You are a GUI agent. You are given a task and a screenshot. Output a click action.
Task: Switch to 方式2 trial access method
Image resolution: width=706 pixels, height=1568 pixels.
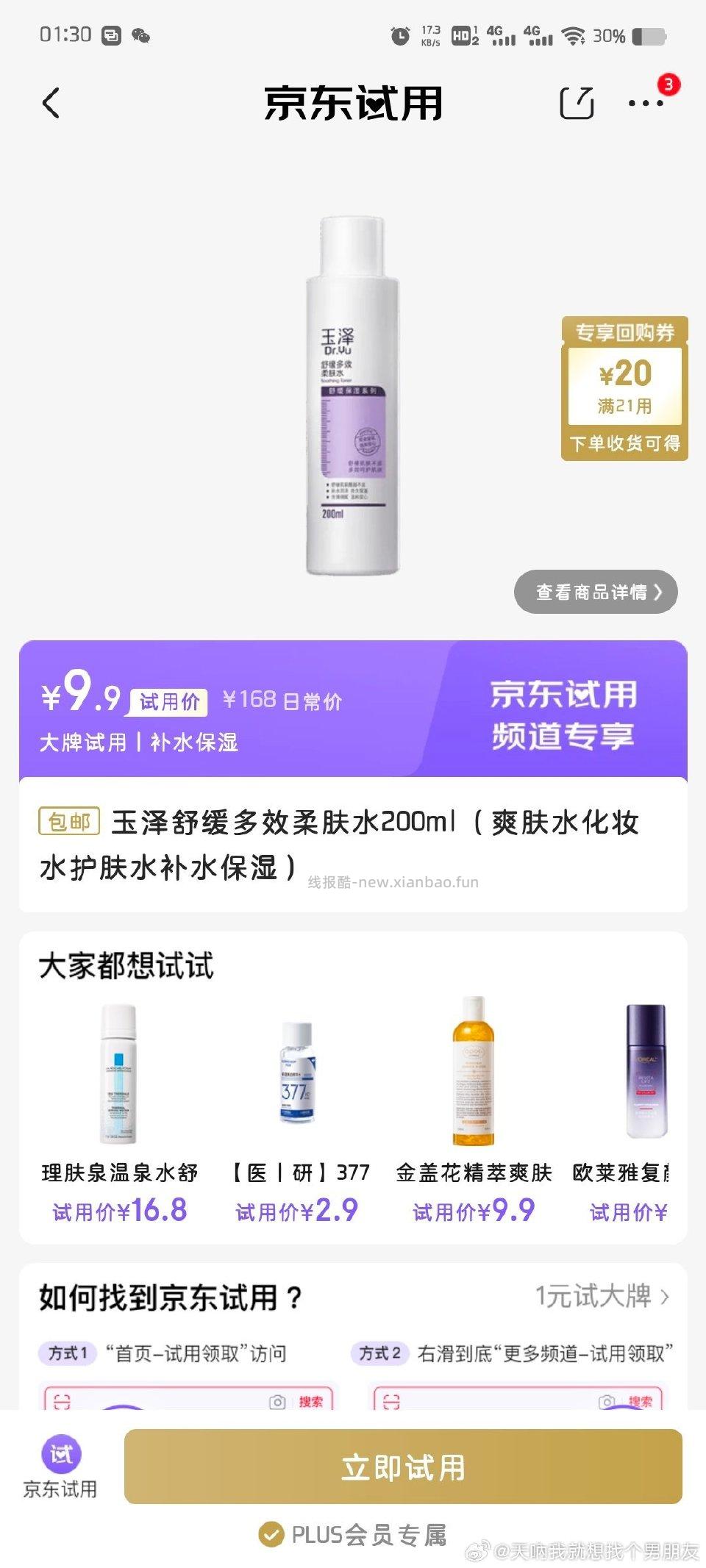pos(379,1353)
